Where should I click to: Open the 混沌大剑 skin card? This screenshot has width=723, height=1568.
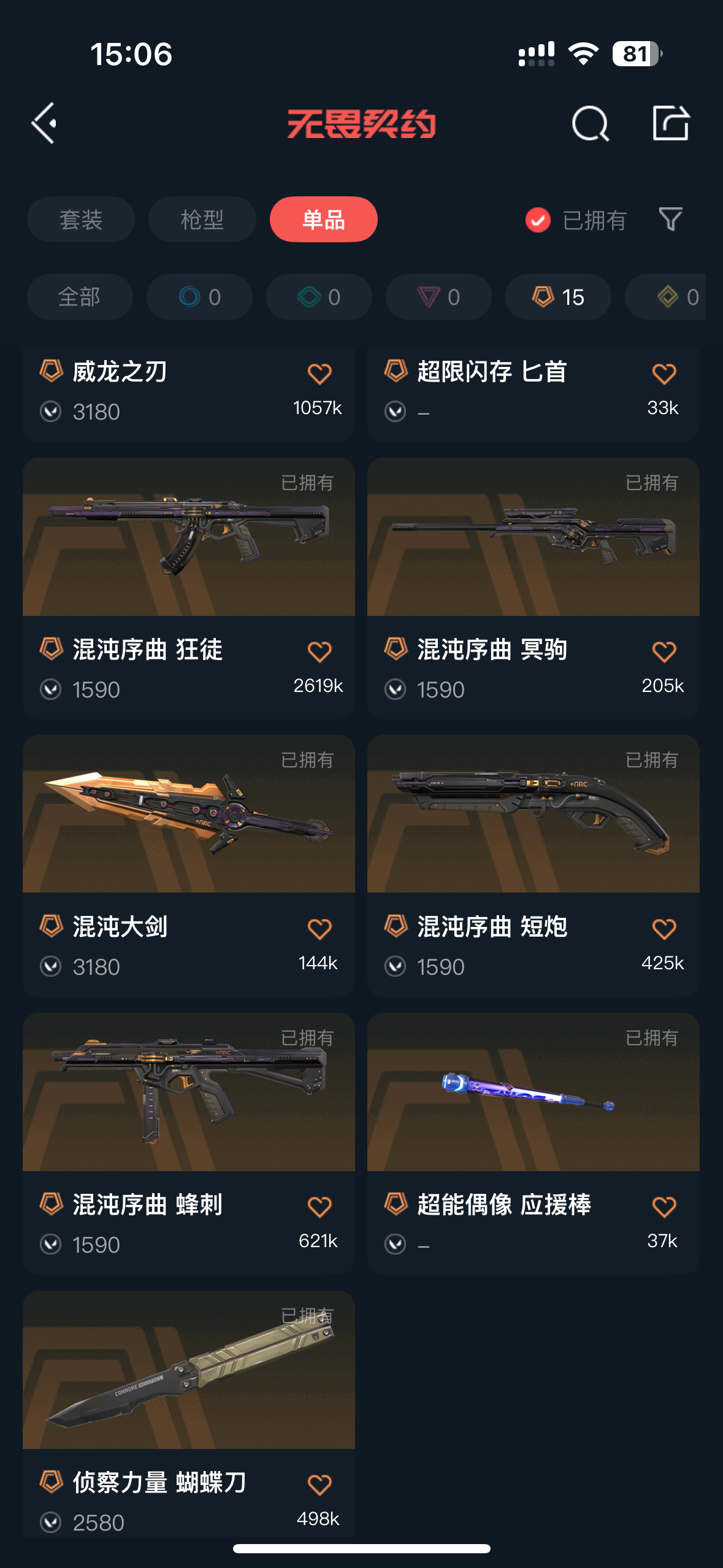(189, 866)
